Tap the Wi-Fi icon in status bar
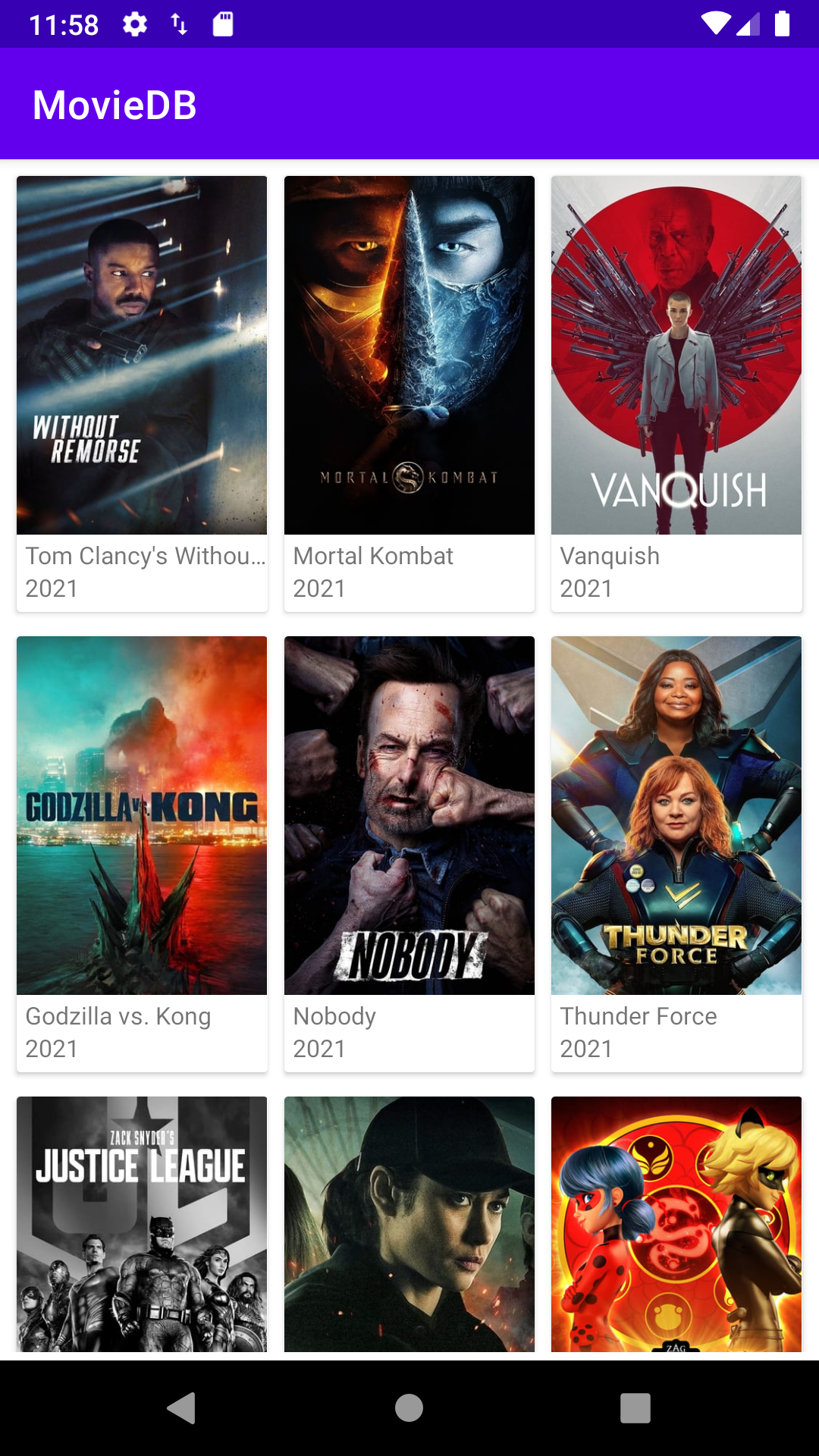Viewport: 819px width, 1456px height. point(716,24)
